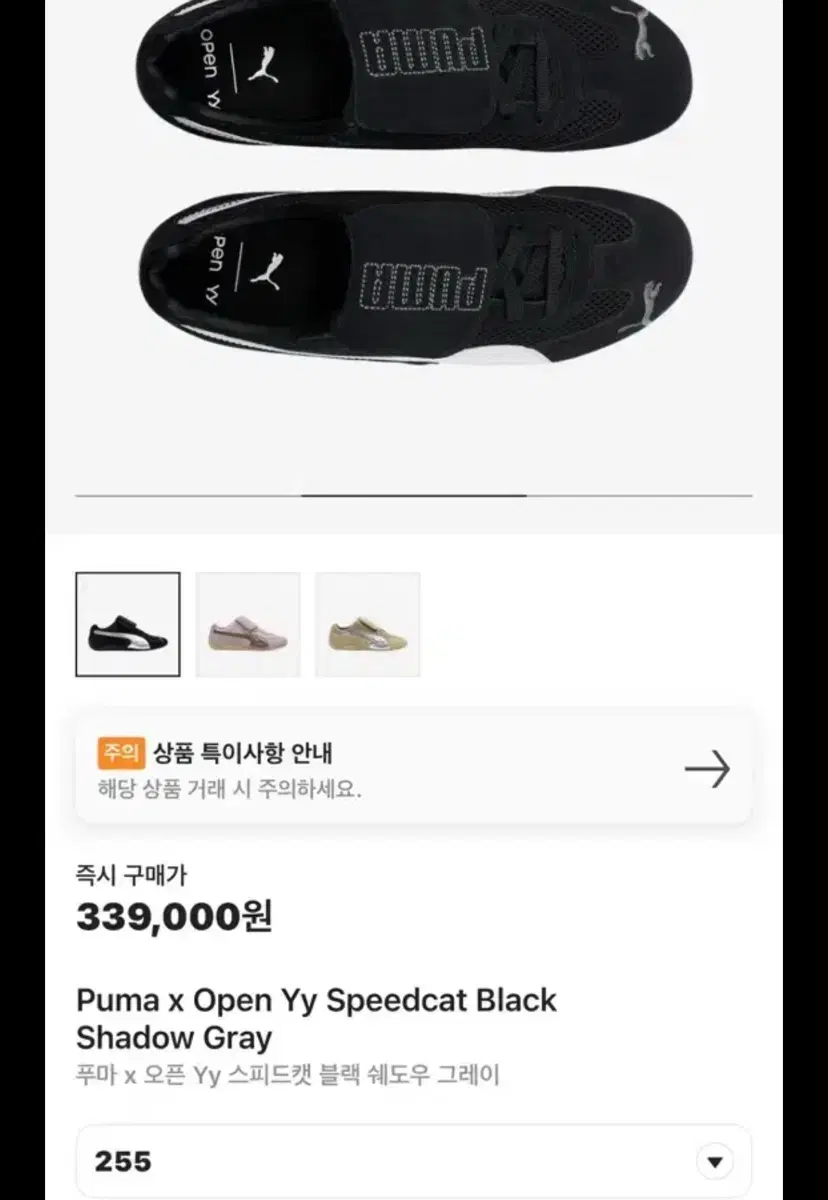Click the main black Puma Speedcat product image
This screenshot has height=1200, width=828.
coord(414,200)
